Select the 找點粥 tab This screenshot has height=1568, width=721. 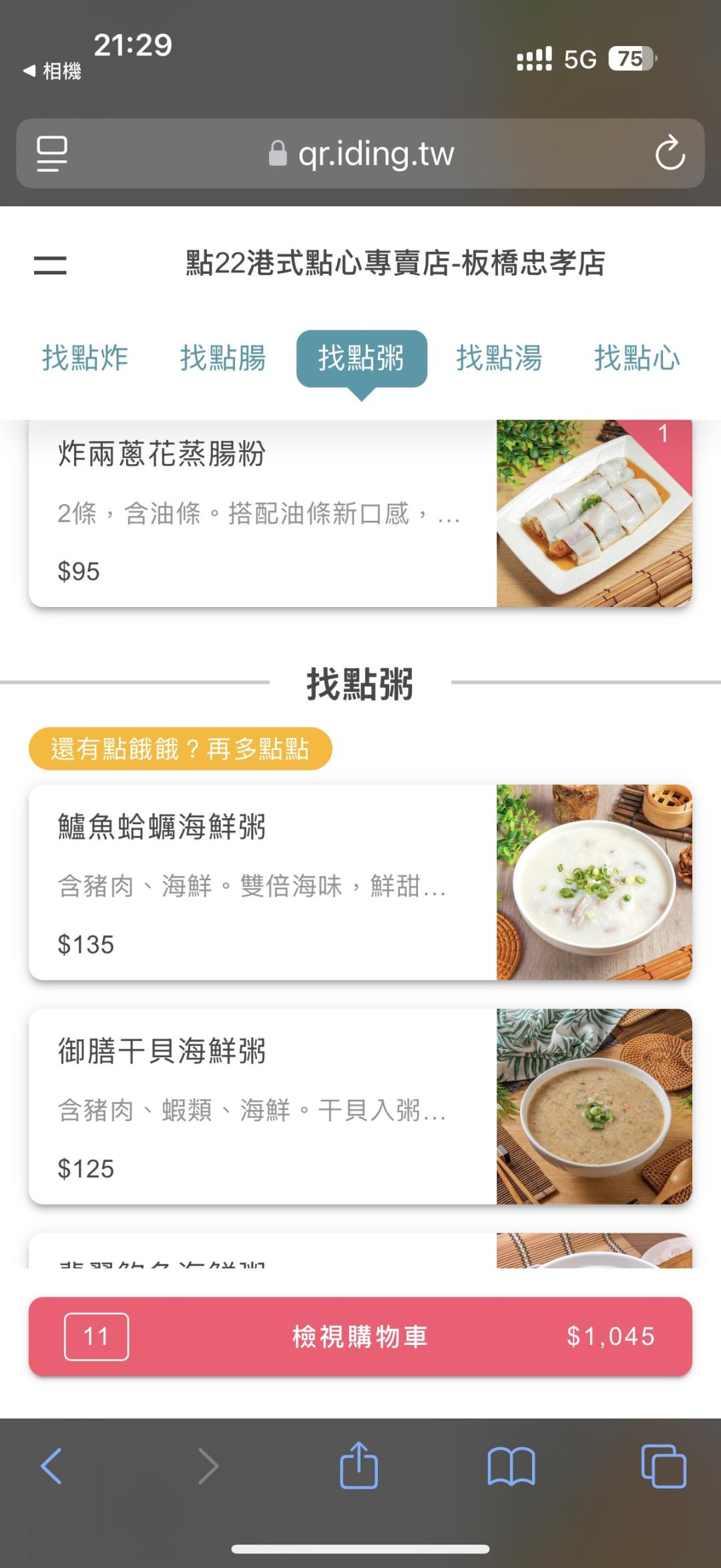point(361,358)
